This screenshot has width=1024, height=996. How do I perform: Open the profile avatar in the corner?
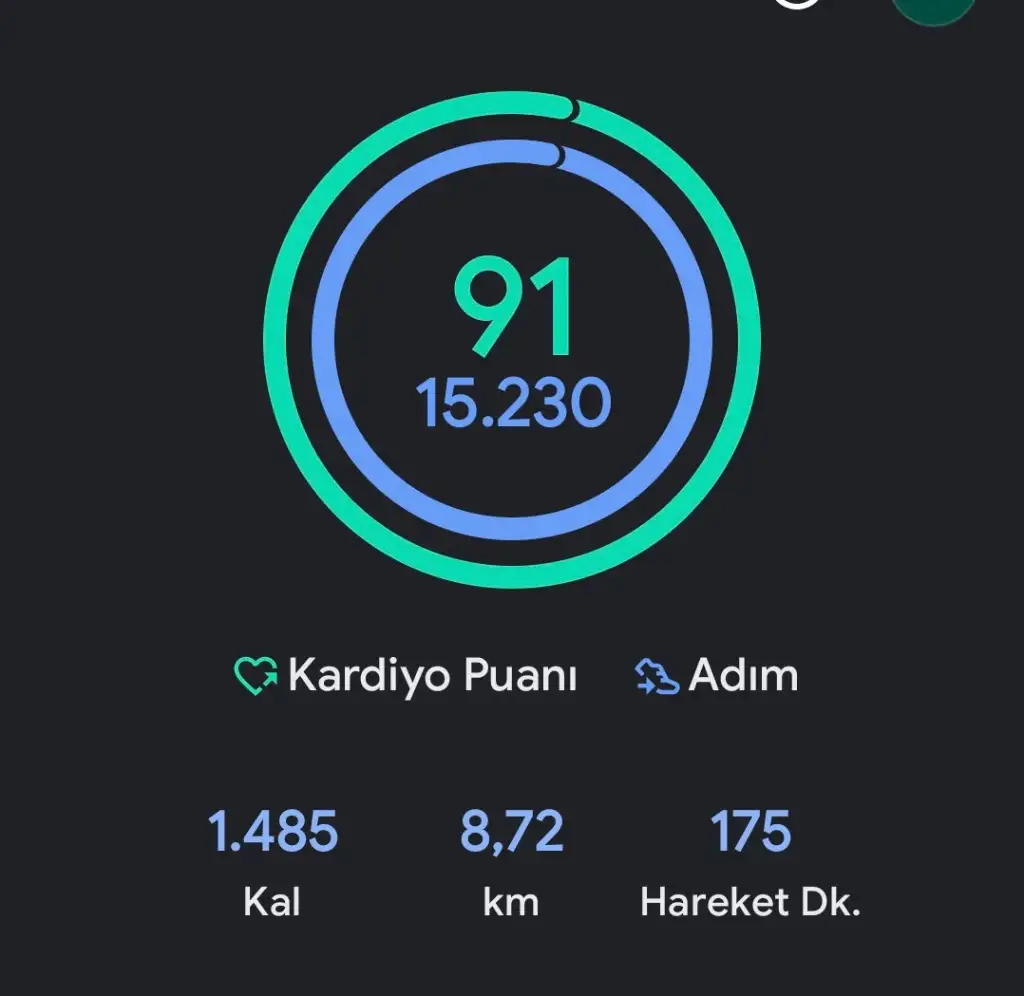click(x=932, y=8)
